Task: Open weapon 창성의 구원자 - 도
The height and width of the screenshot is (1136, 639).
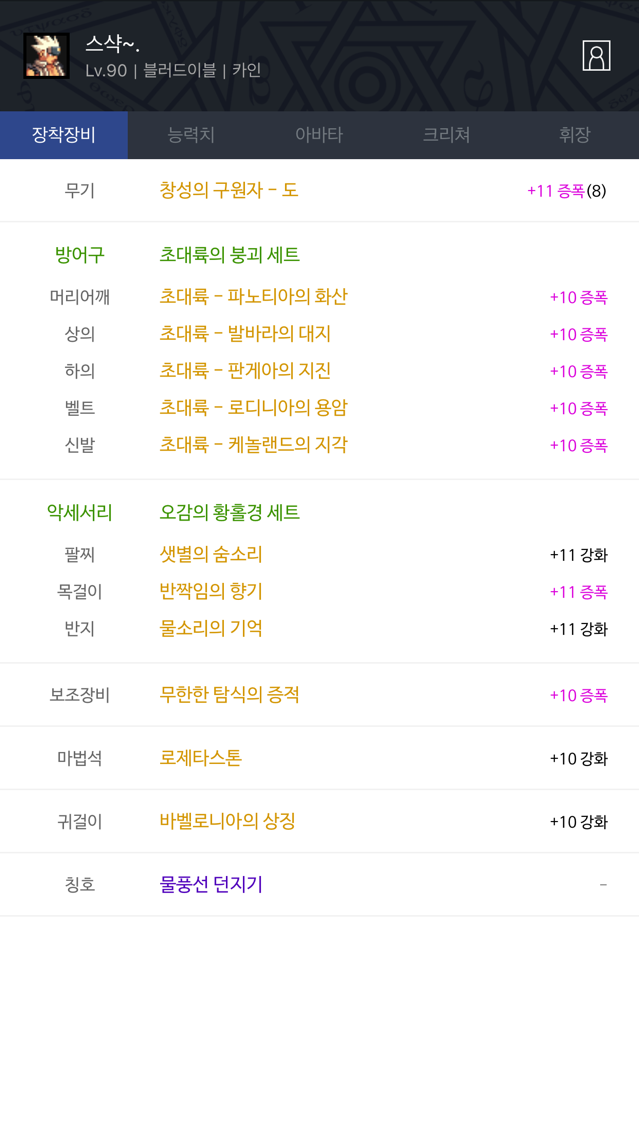Action: click(x=229, y=191)
